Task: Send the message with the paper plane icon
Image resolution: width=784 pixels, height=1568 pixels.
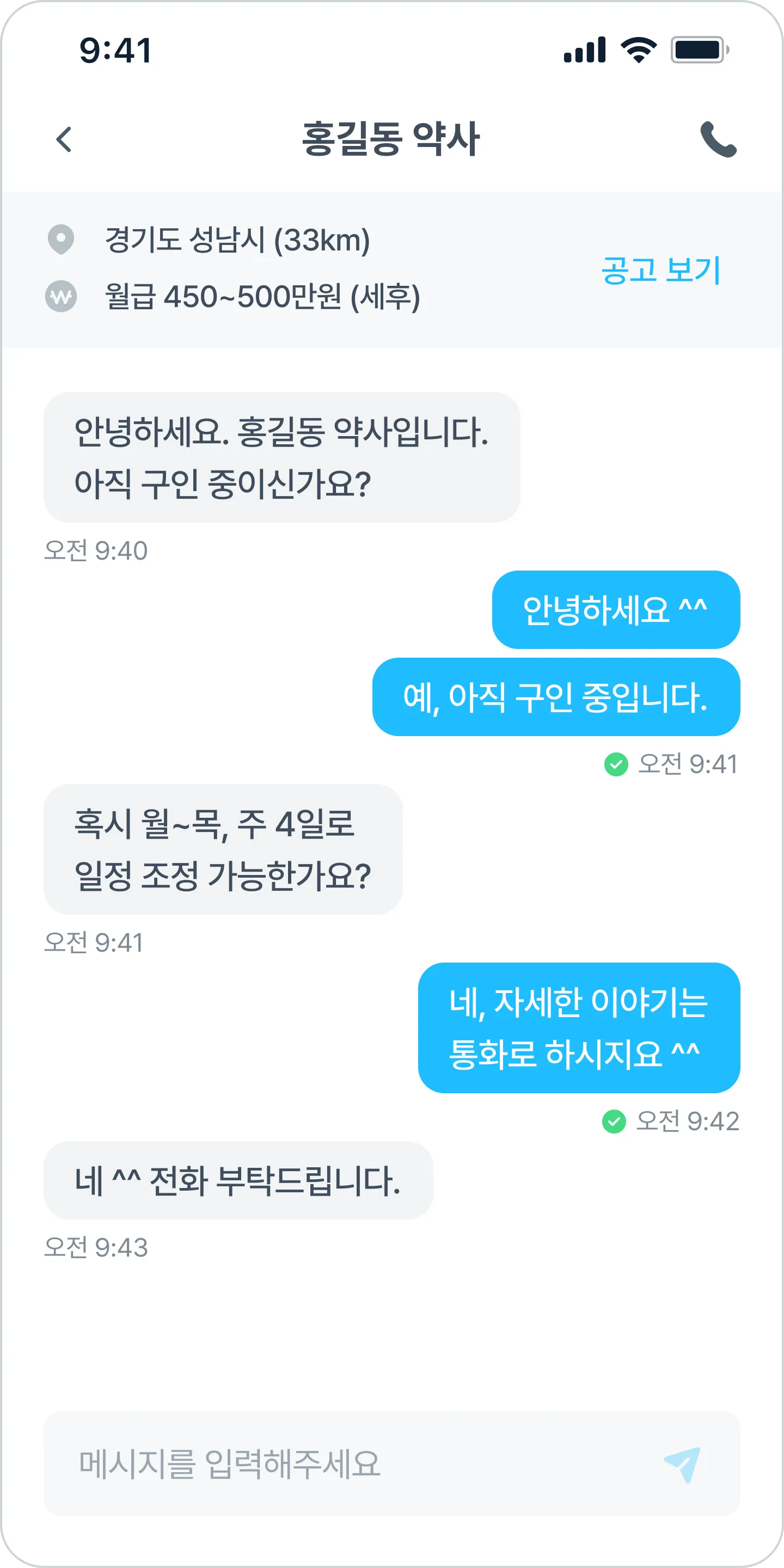Action: pyautogui.click(x=682, y=1465)
